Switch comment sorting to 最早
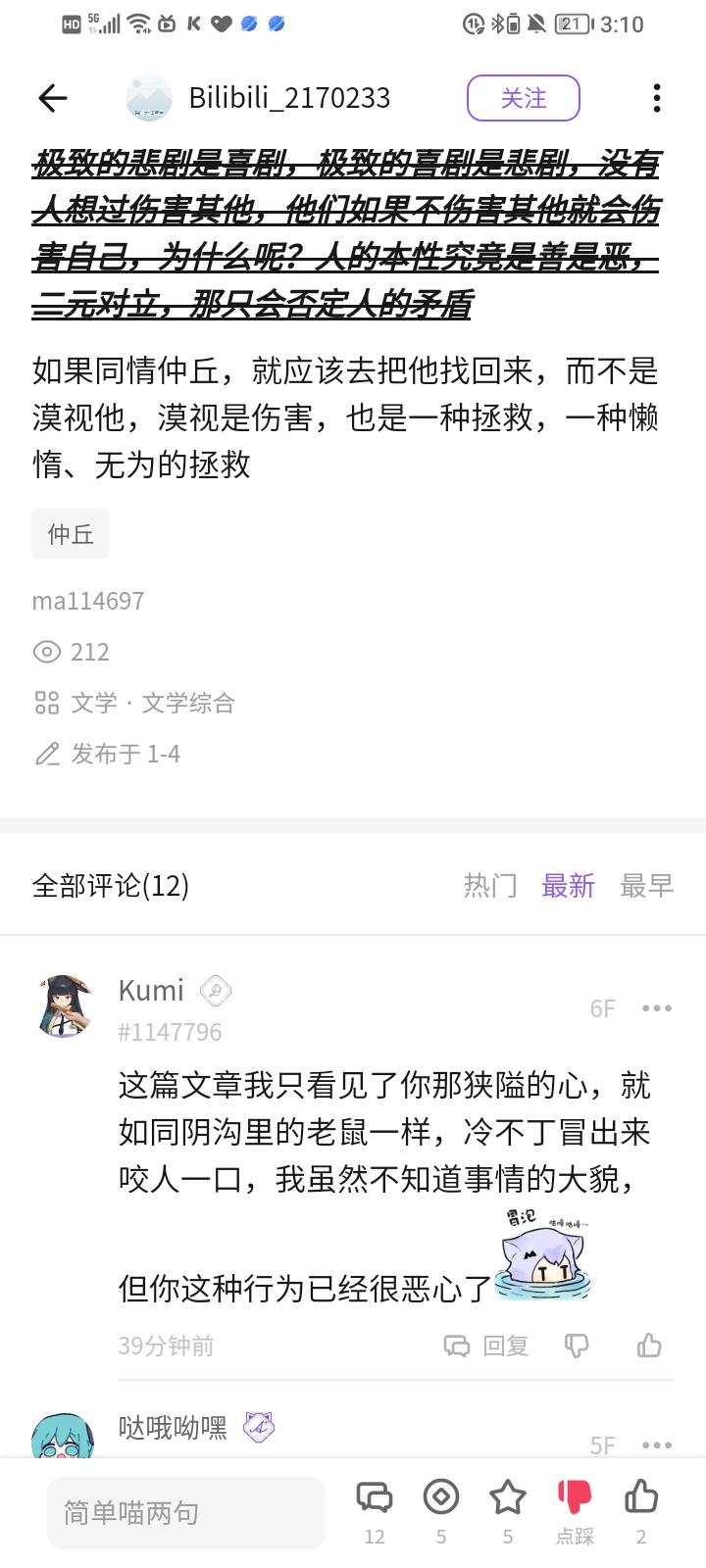This screenshot has width=706, height=1568. tap(646, 885)
